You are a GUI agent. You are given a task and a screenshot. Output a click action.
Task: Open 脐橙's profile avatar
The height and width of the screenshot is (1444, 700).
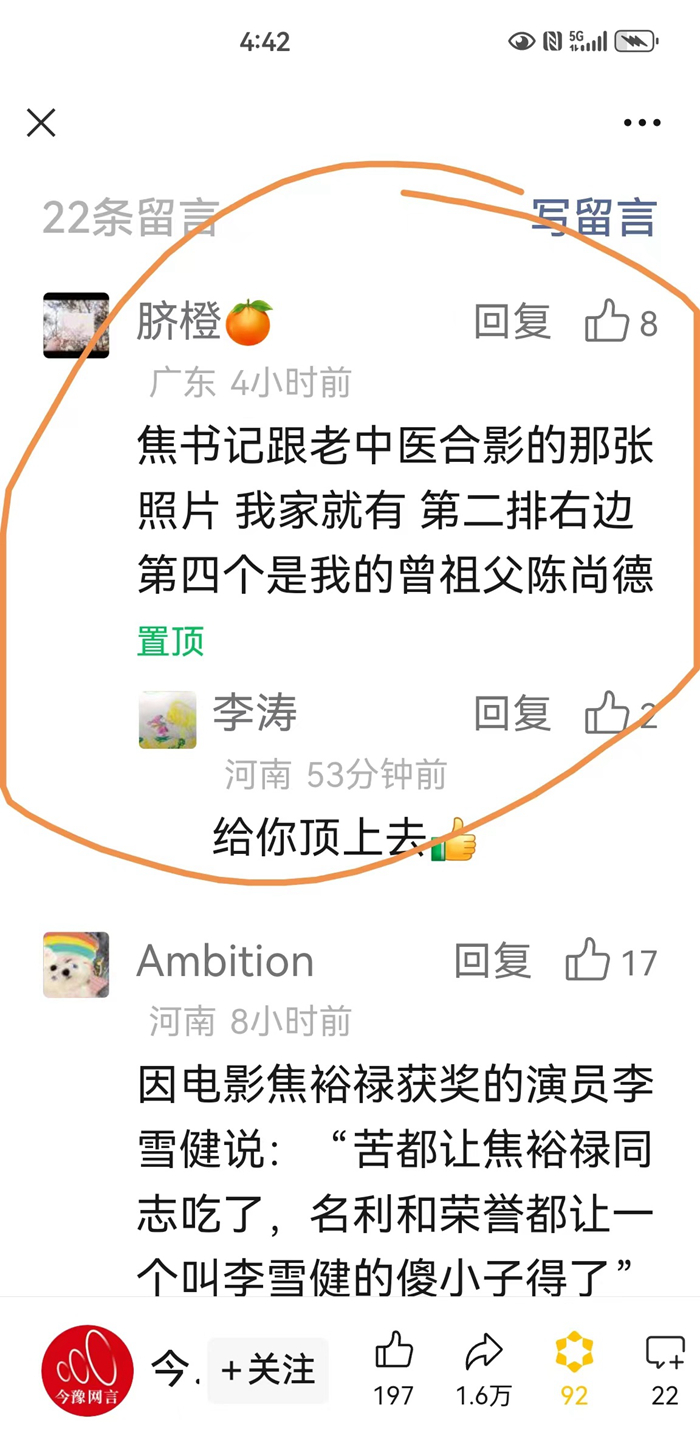tap(76, 325)
